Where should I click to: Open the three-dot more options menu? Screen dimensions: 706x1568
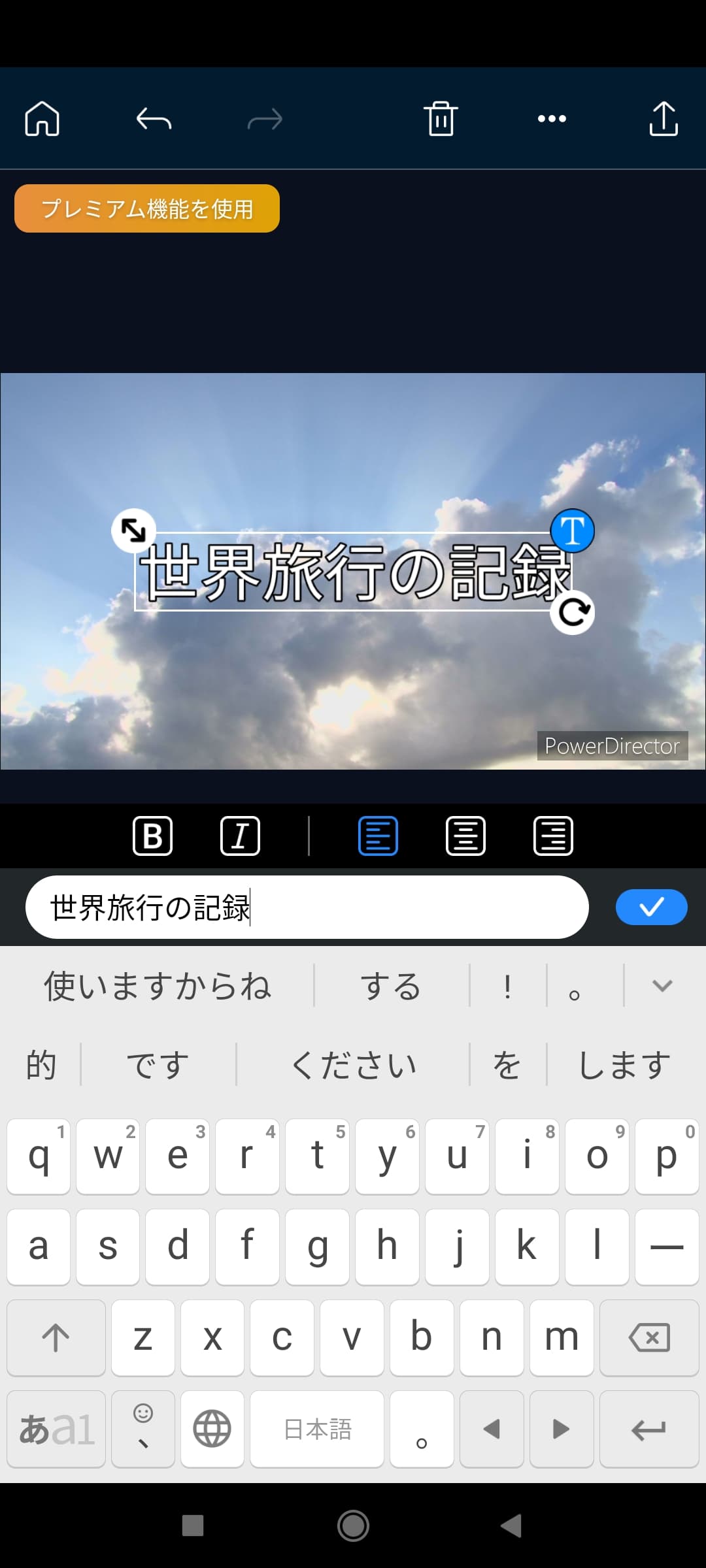tap(552, 119)
